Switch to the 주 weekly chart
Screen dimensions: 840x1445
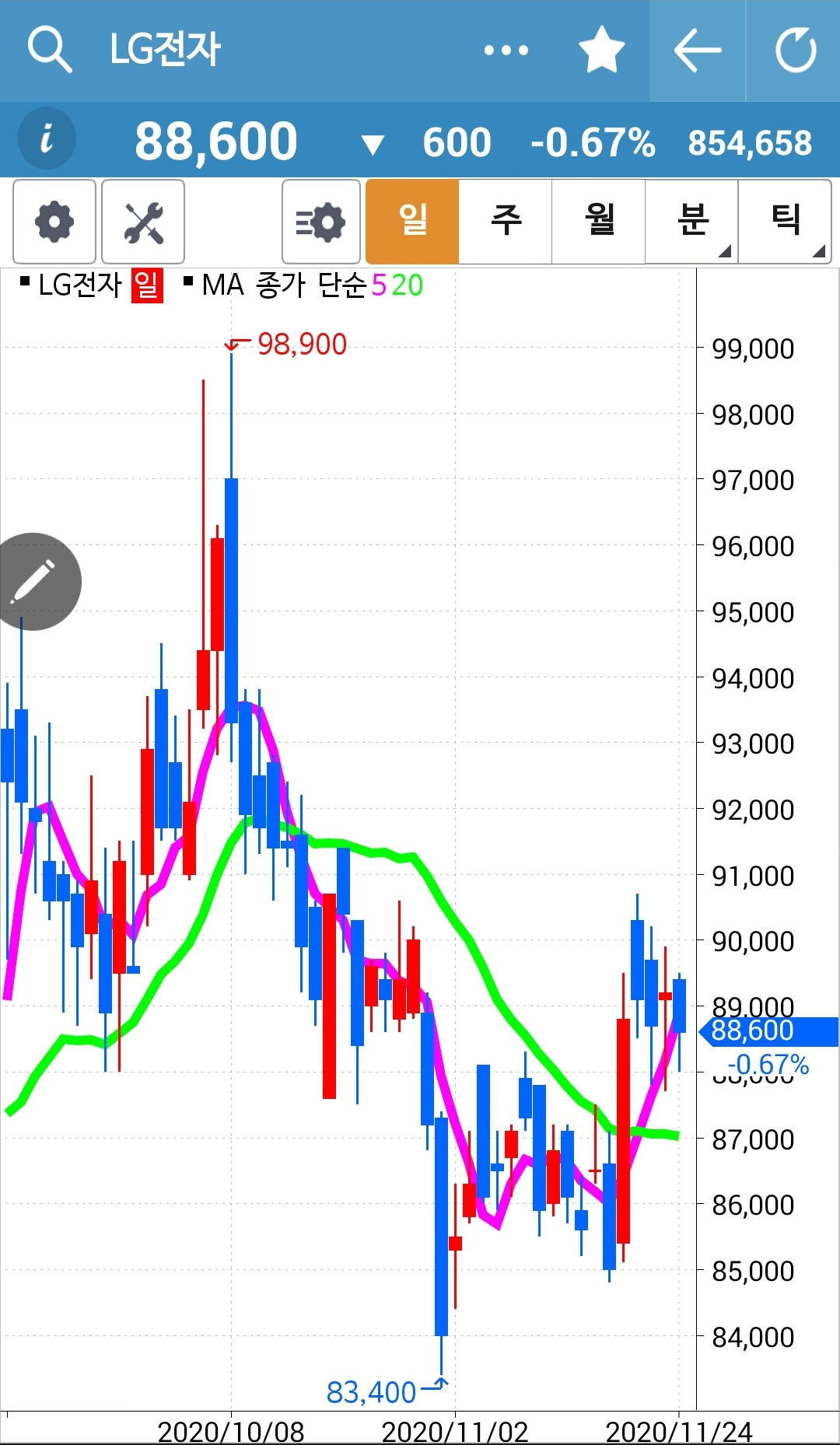[x=506, y=222]
